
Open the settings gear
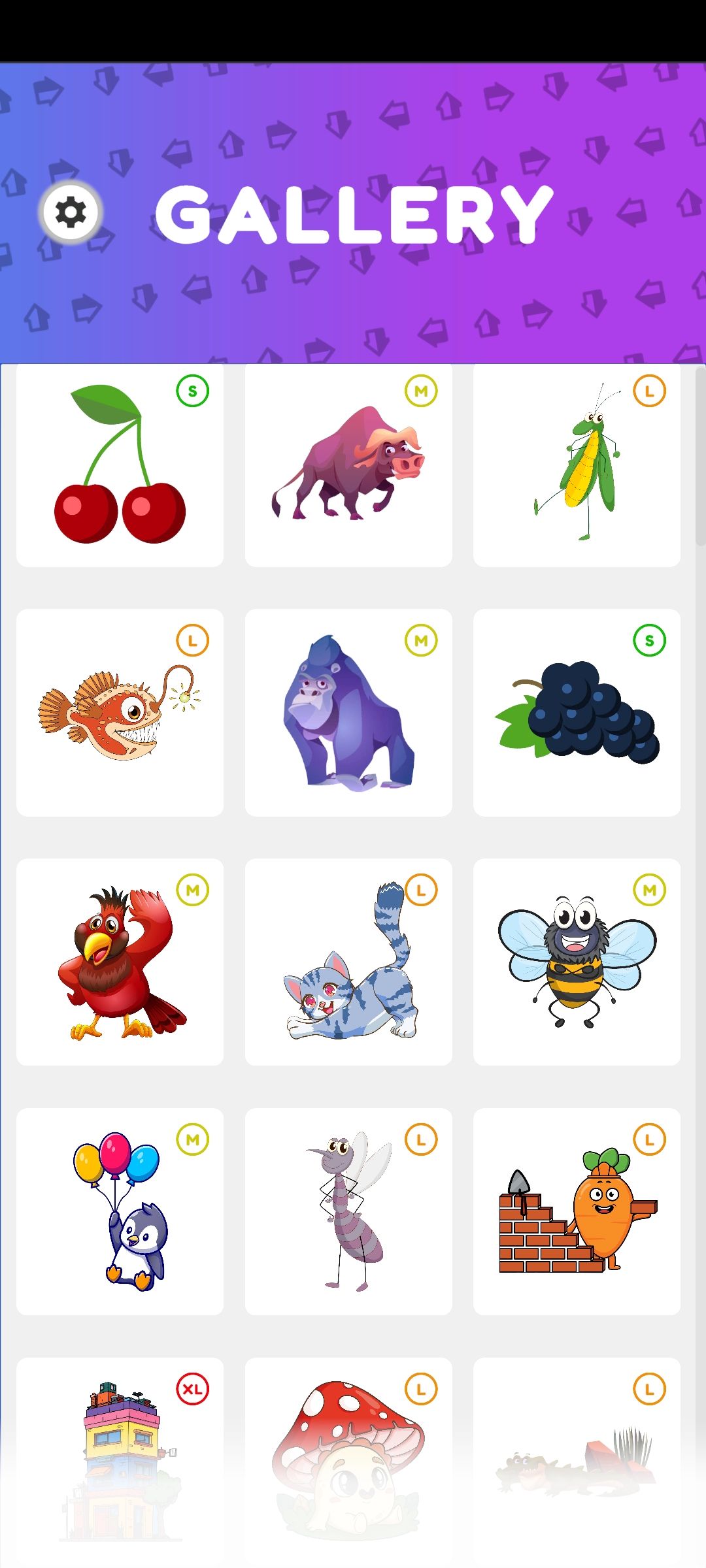tap(71, 212)
